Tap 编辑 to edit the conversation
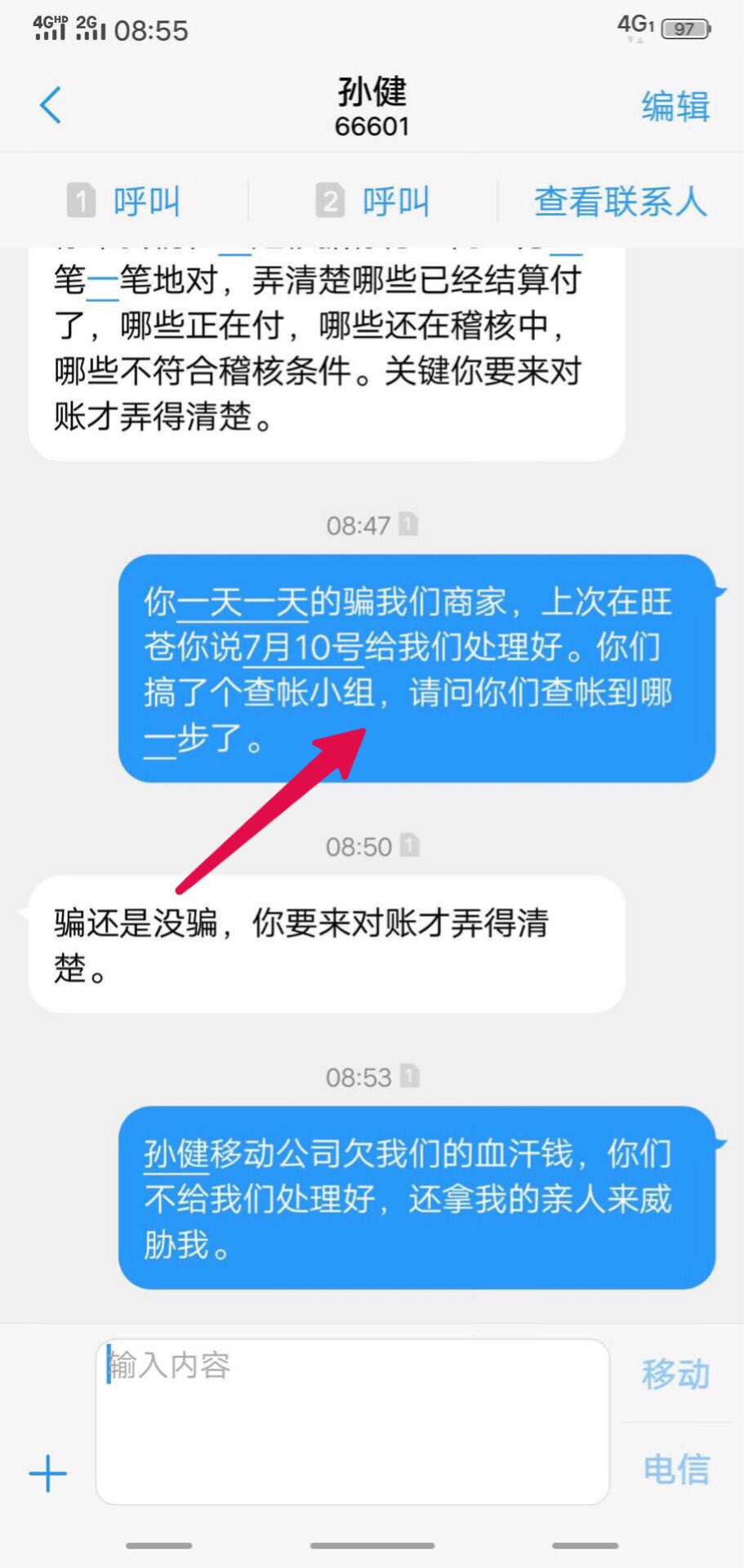The image size is (744, 1568). coord(675,107)
